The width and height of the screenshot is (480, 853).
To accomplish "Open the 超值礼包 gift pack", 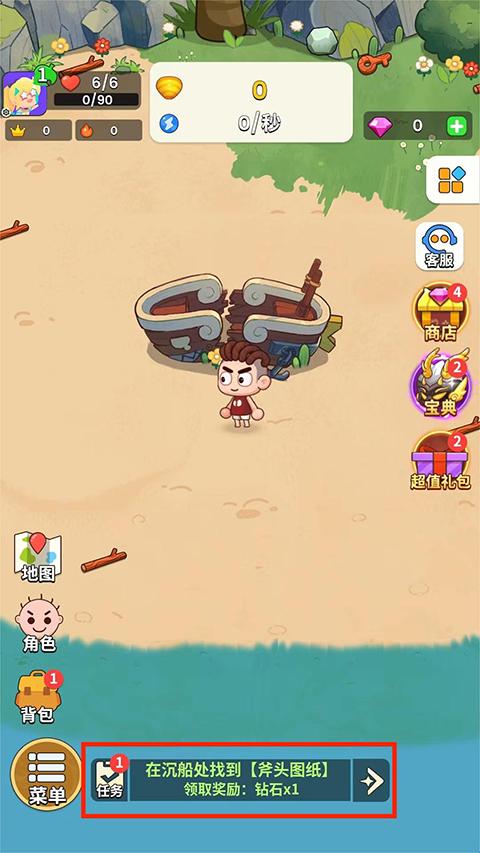I will [x=440, y=461].
